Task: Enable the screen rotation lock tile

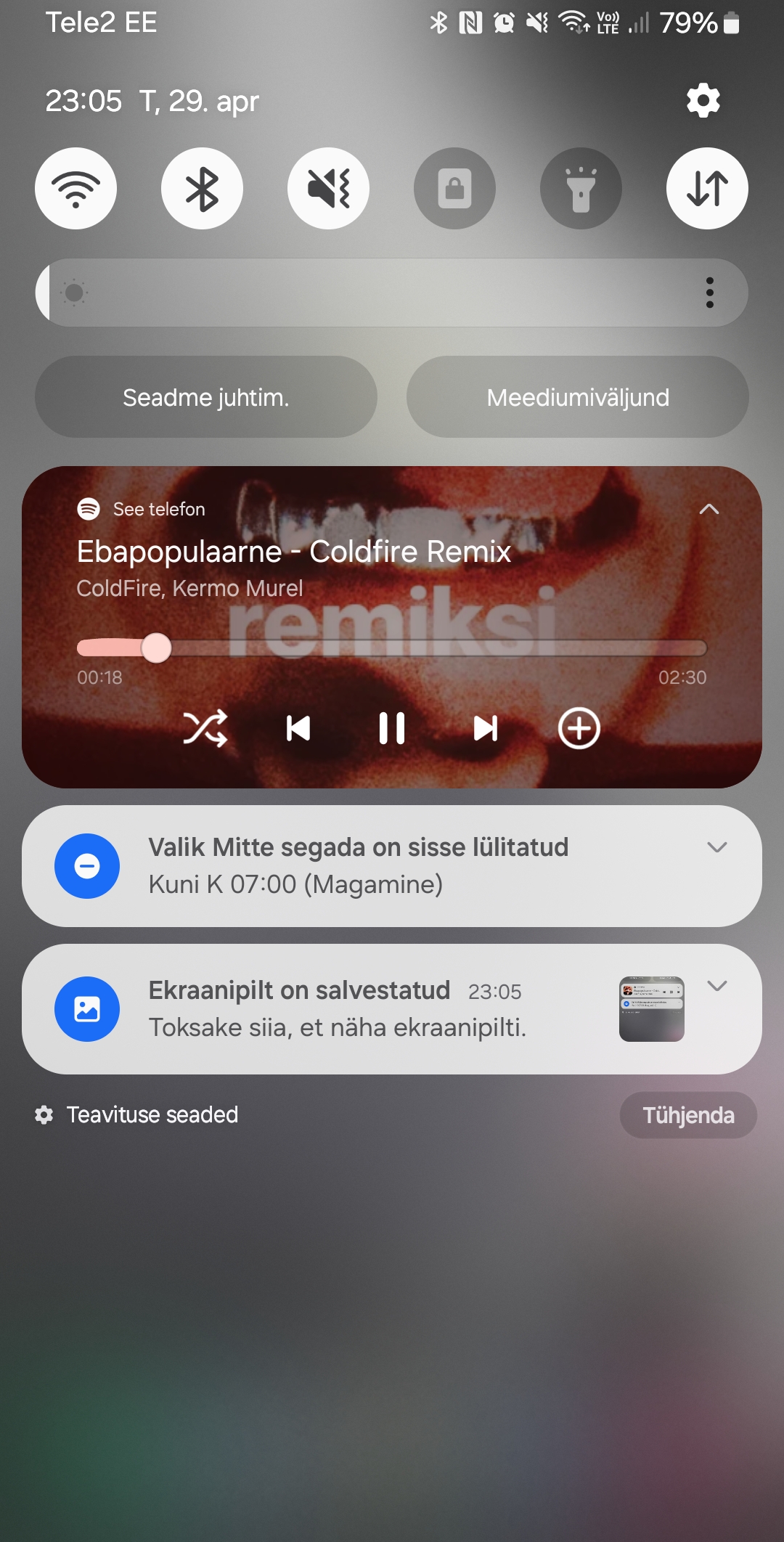Action: click(x=454, y=189)
